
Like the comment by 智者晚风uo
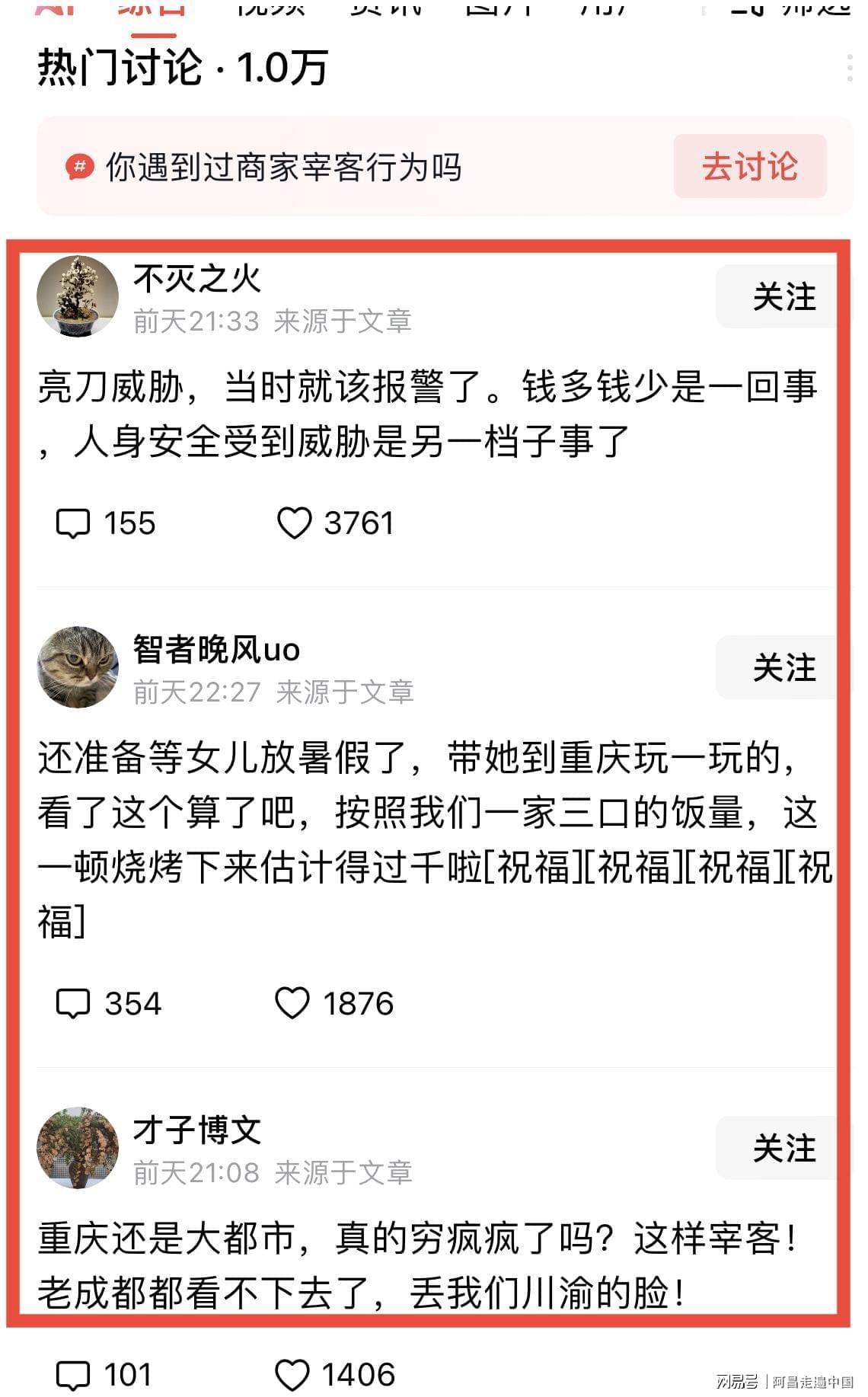point(292,1003)
